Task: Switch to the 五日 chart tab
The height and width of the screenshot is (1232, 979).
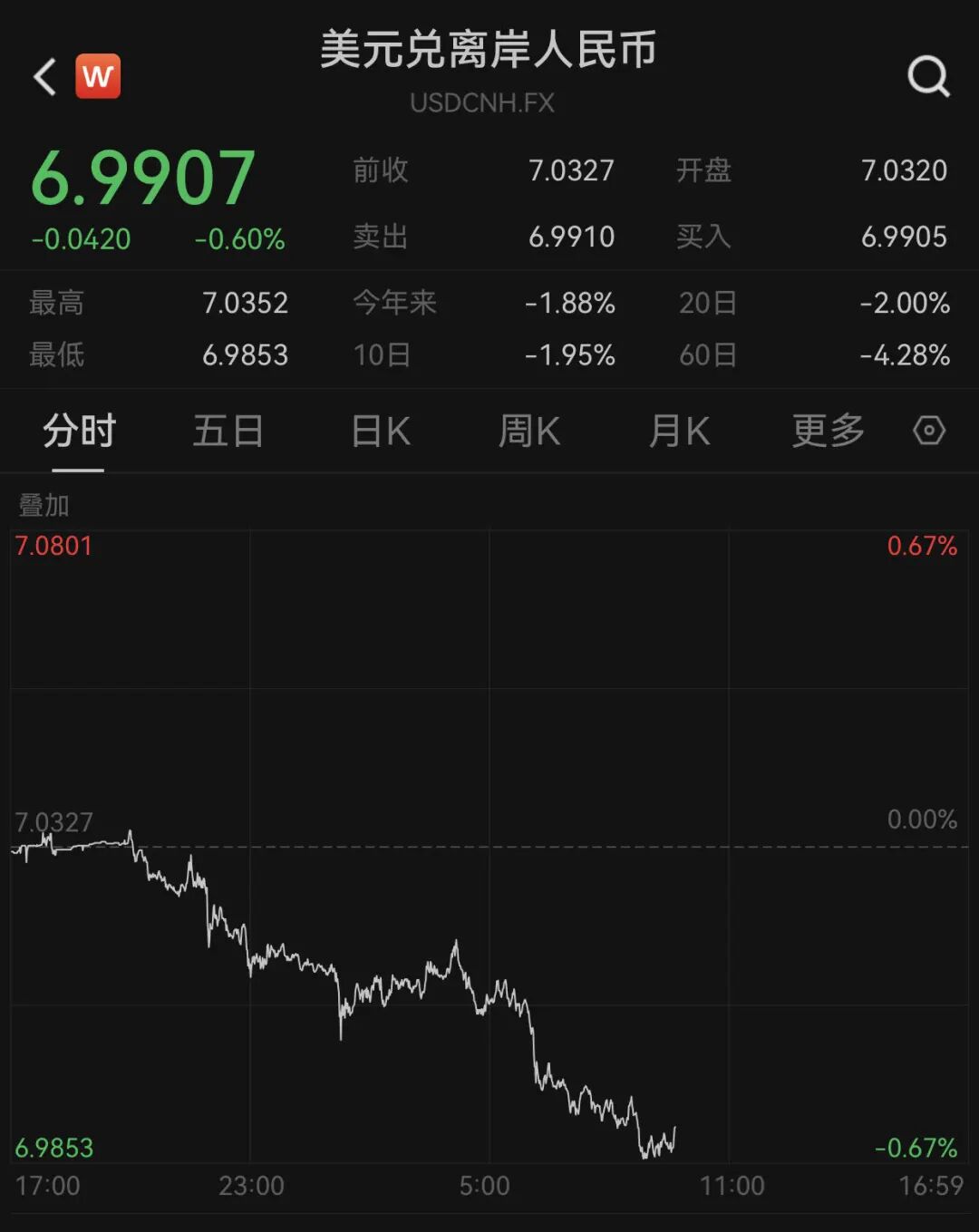Action: click(228, 431)
